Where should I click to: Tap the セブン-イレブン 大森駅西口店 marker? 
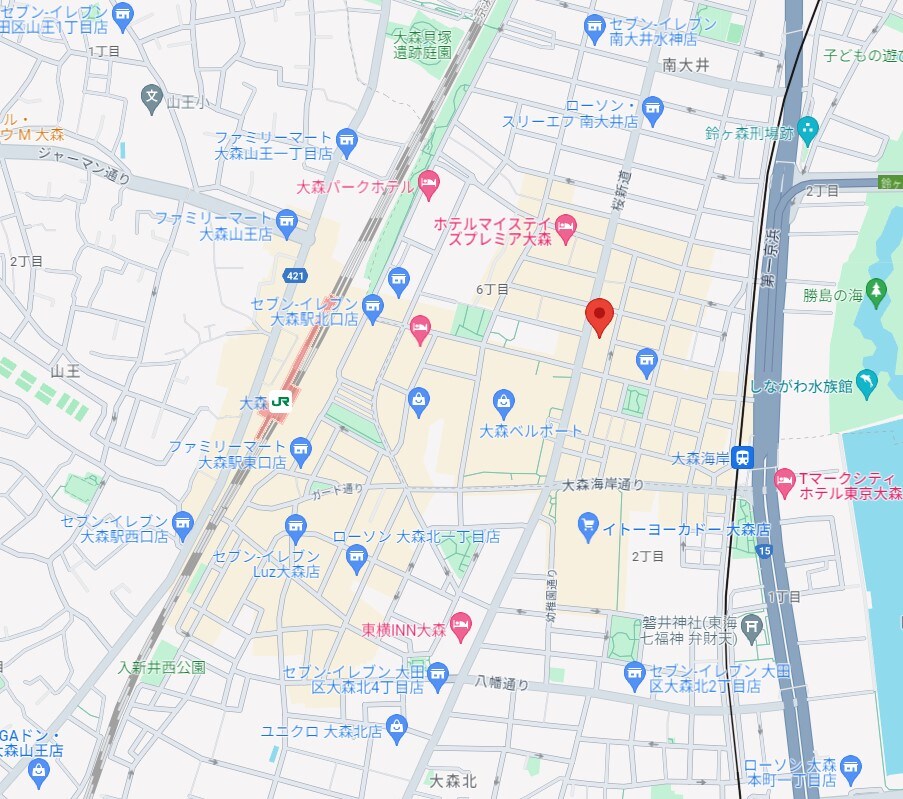click(x=182, y=523)
